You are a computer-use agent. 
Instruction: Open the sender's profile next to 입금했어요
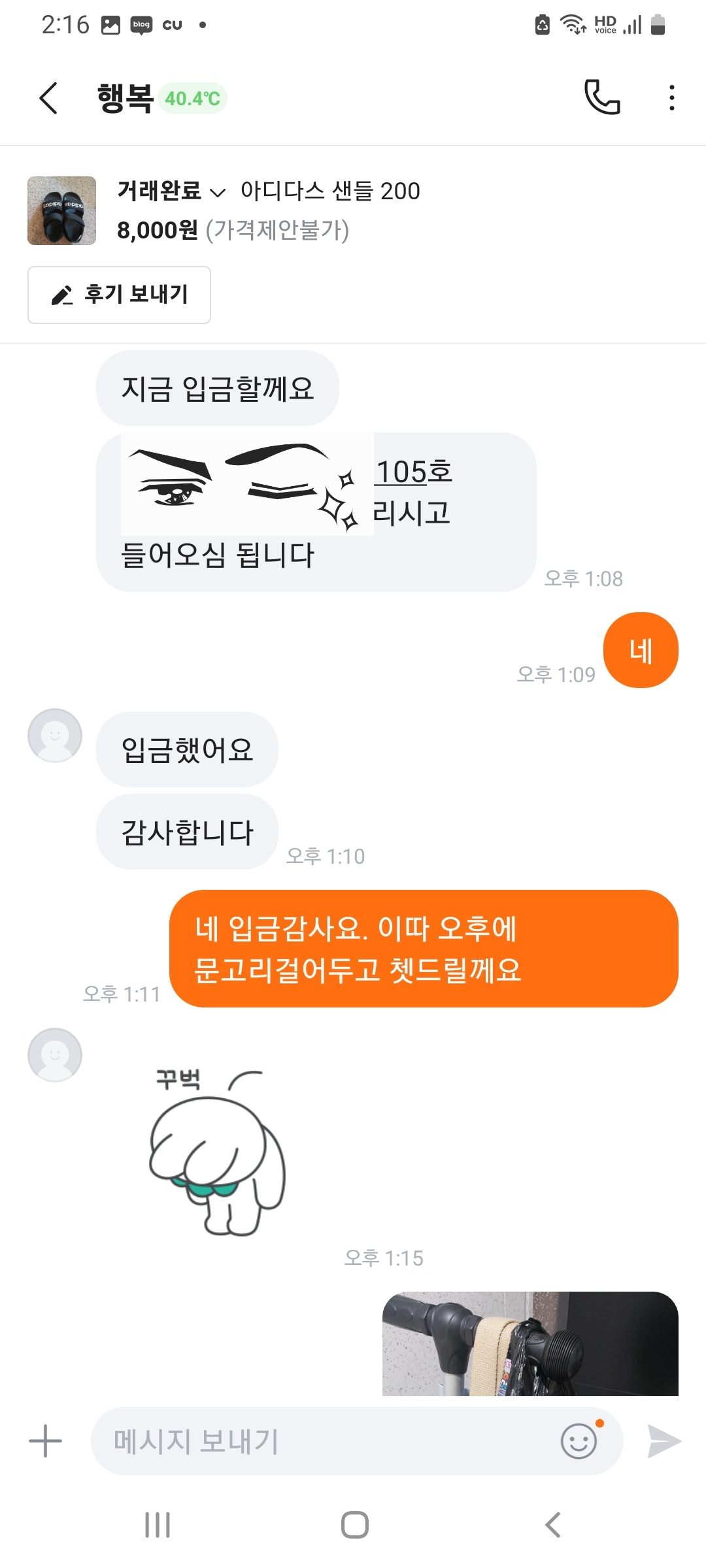coord(55,735)
